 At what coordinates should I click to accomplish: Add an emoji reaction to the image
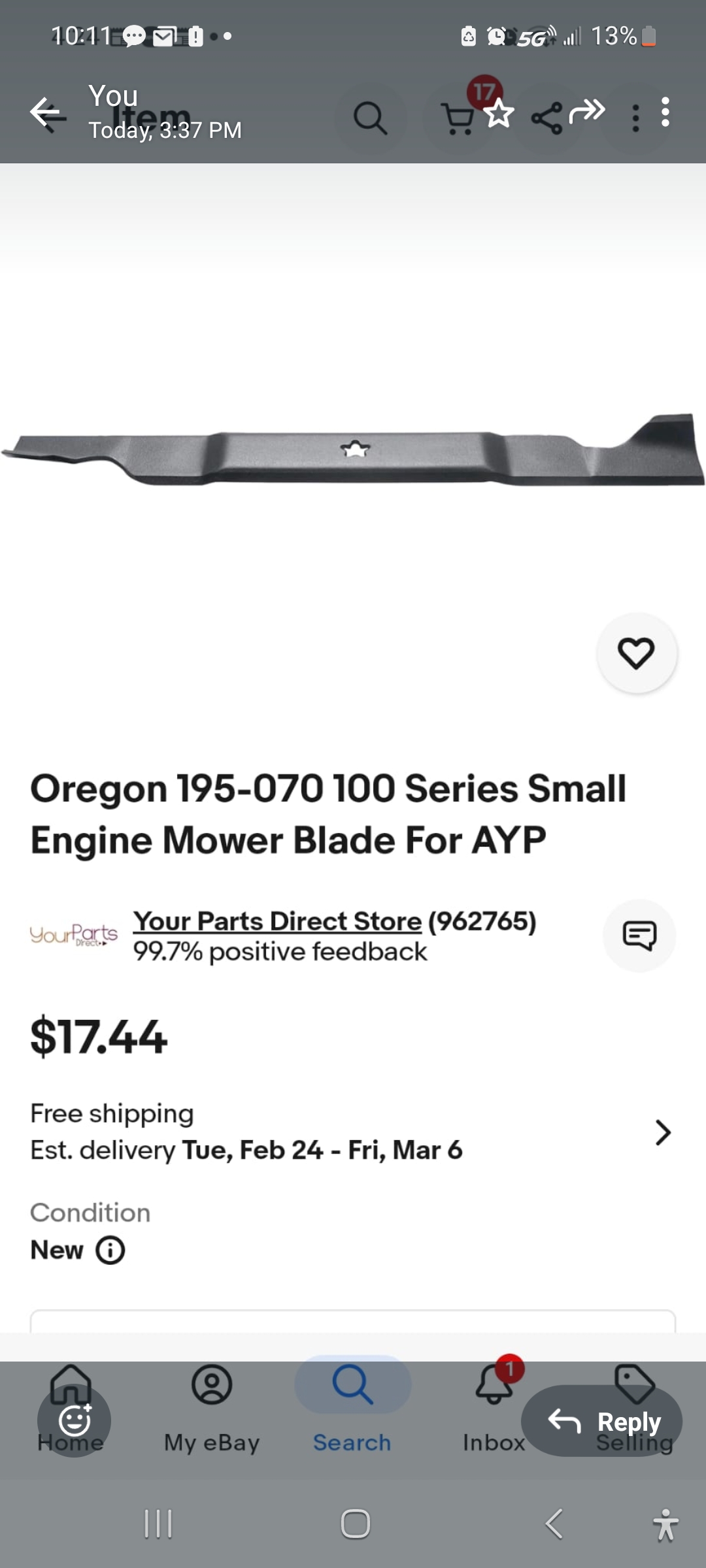point(75,1419)
